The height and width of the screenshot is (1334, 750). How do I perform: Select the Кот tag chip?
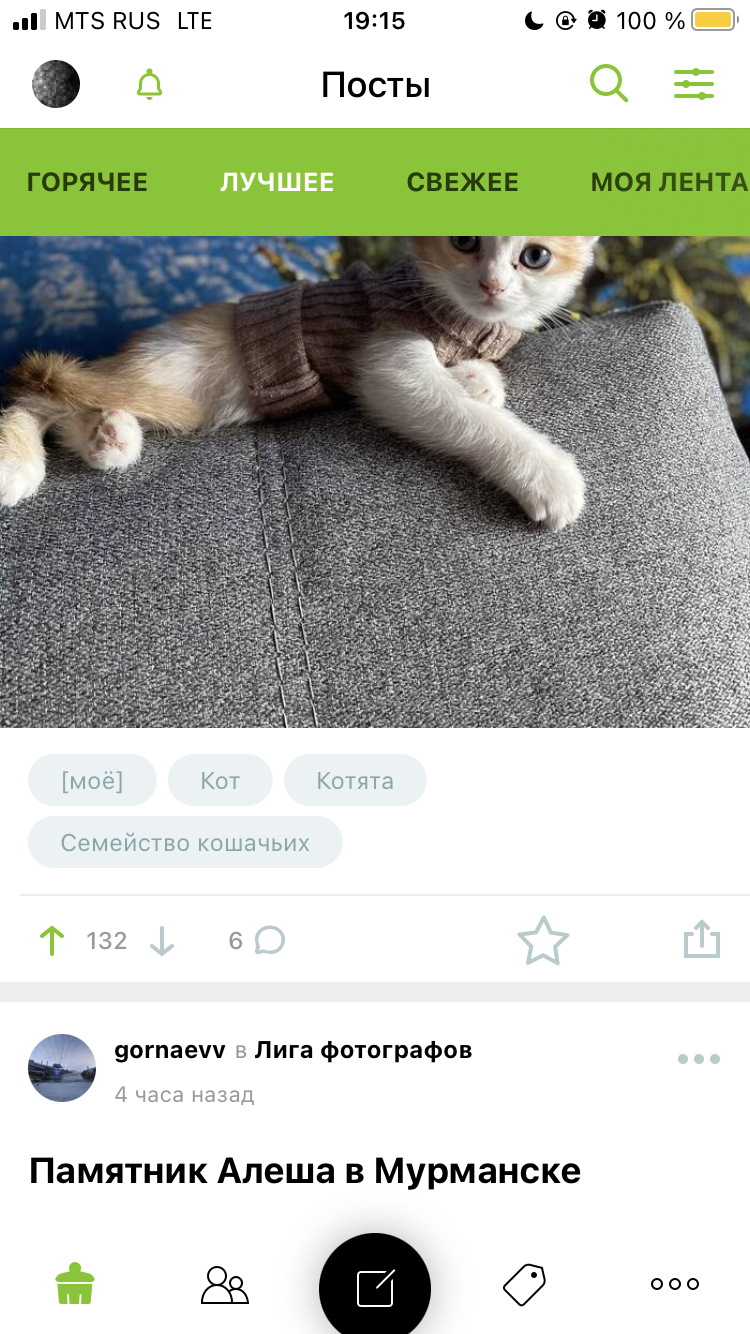coord(220,781)
